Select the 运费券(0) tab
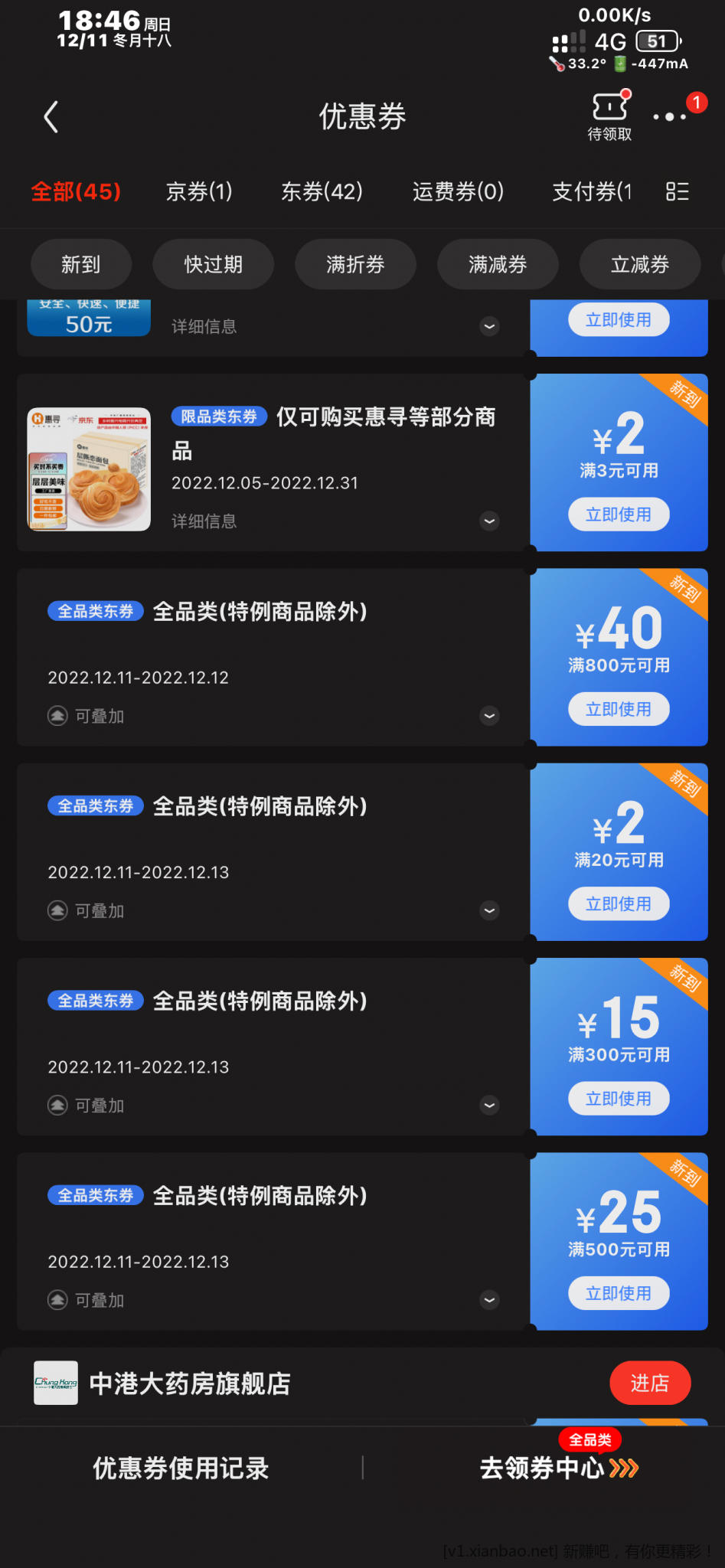Viewport: 725px width, 1568px height. 458,191
